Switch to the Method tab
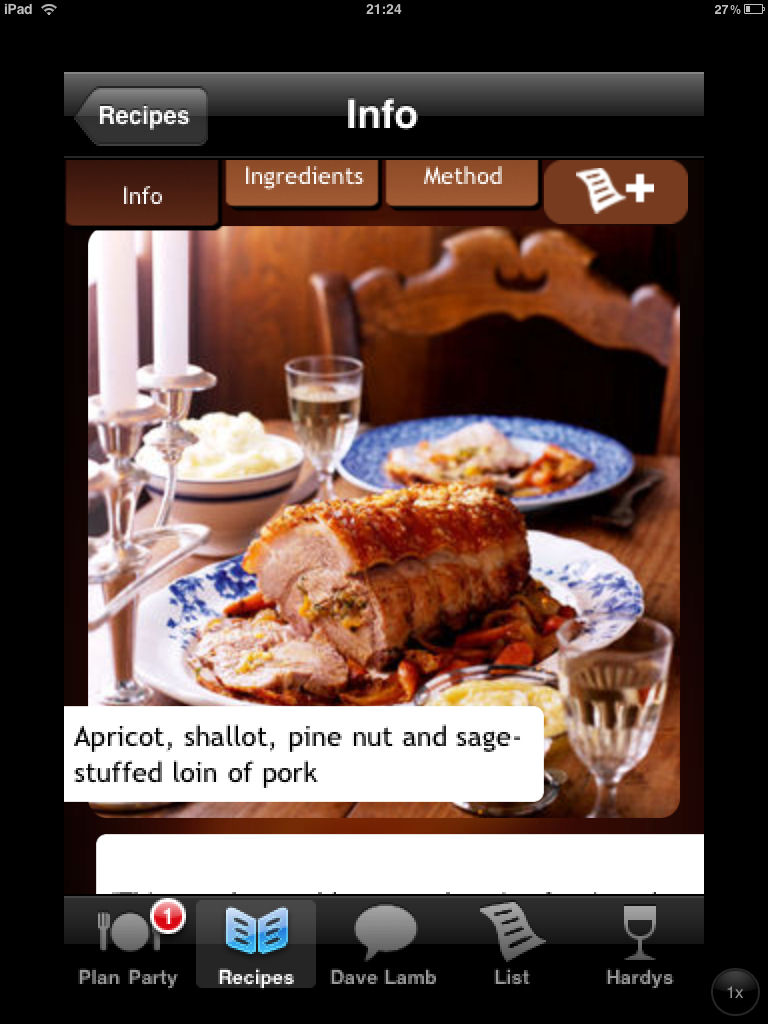 (x=462, y=182)
